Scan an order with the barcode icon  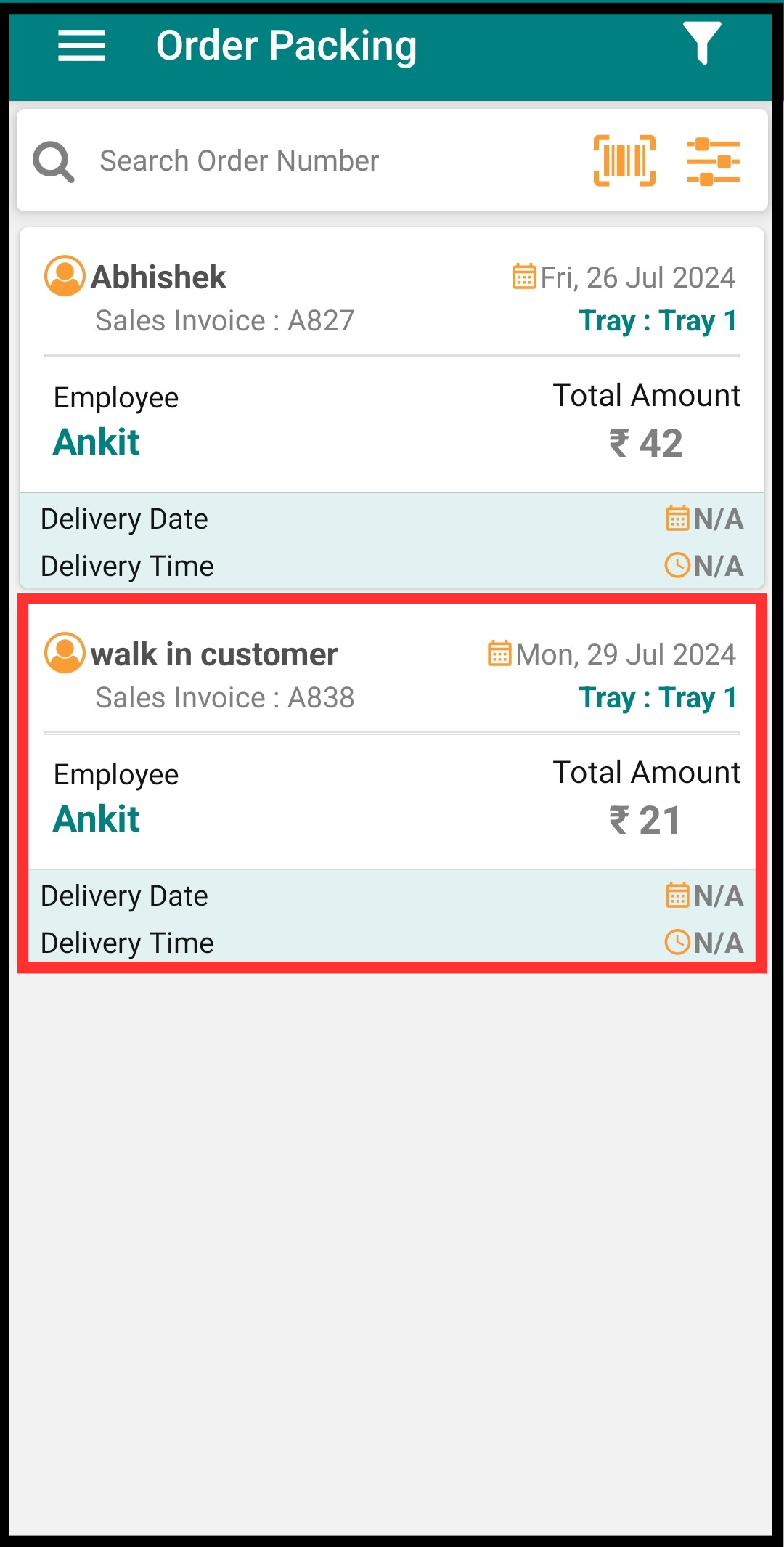point(624,161)
